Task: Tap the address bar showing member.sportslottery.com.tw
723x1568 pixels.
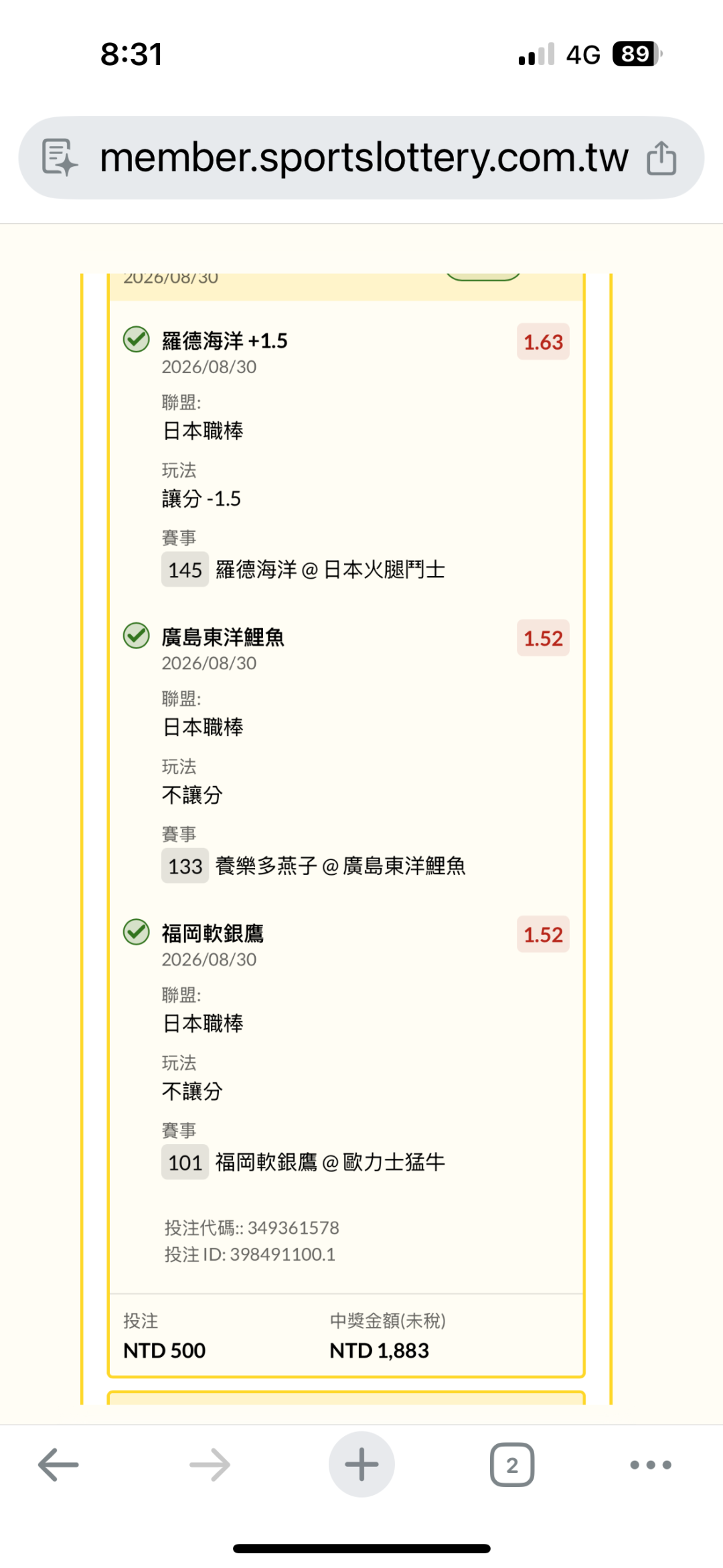Action: (x=361, y=158)
